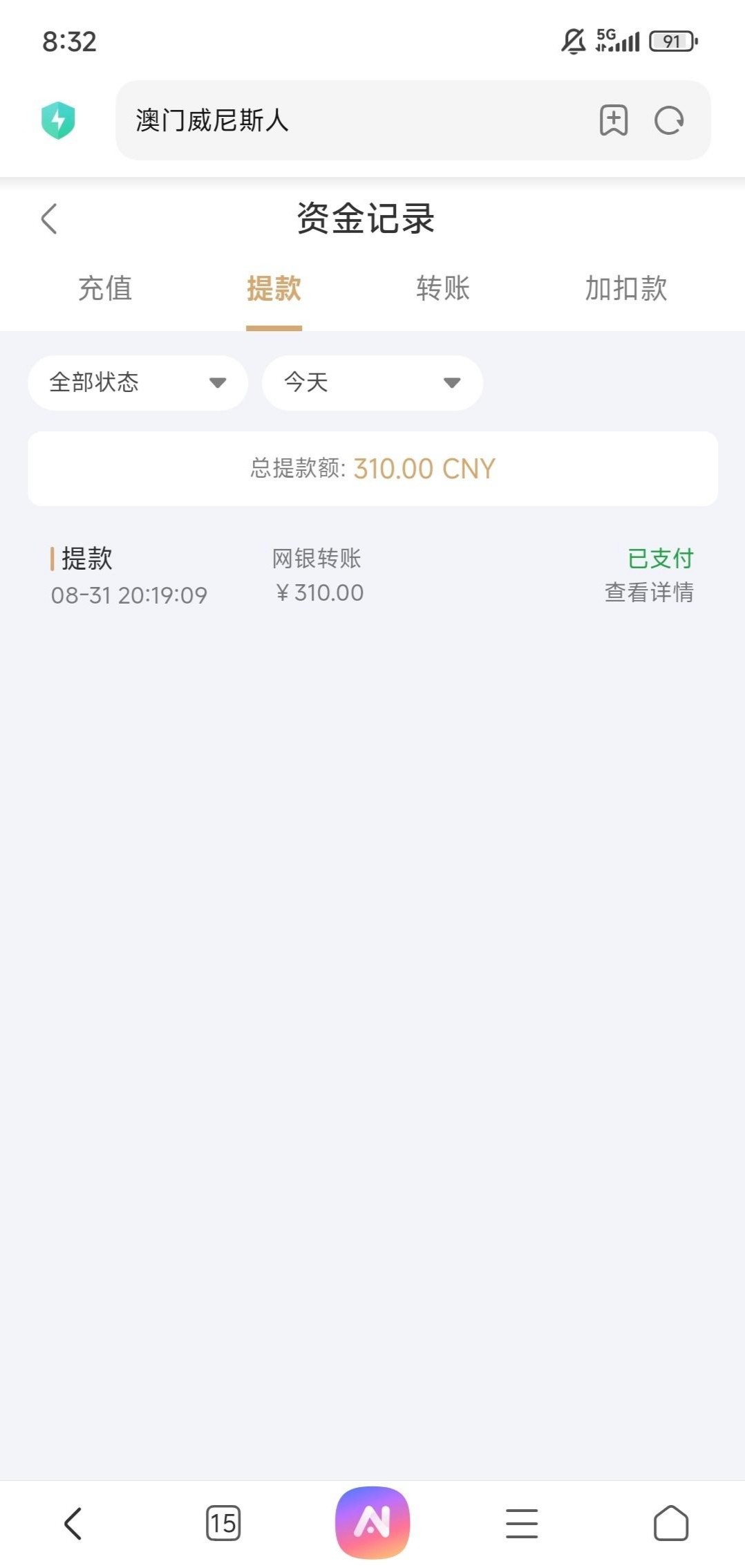The image size is (745, 1568).
Task: Open the browser menu
Action: click(521, 1523)
